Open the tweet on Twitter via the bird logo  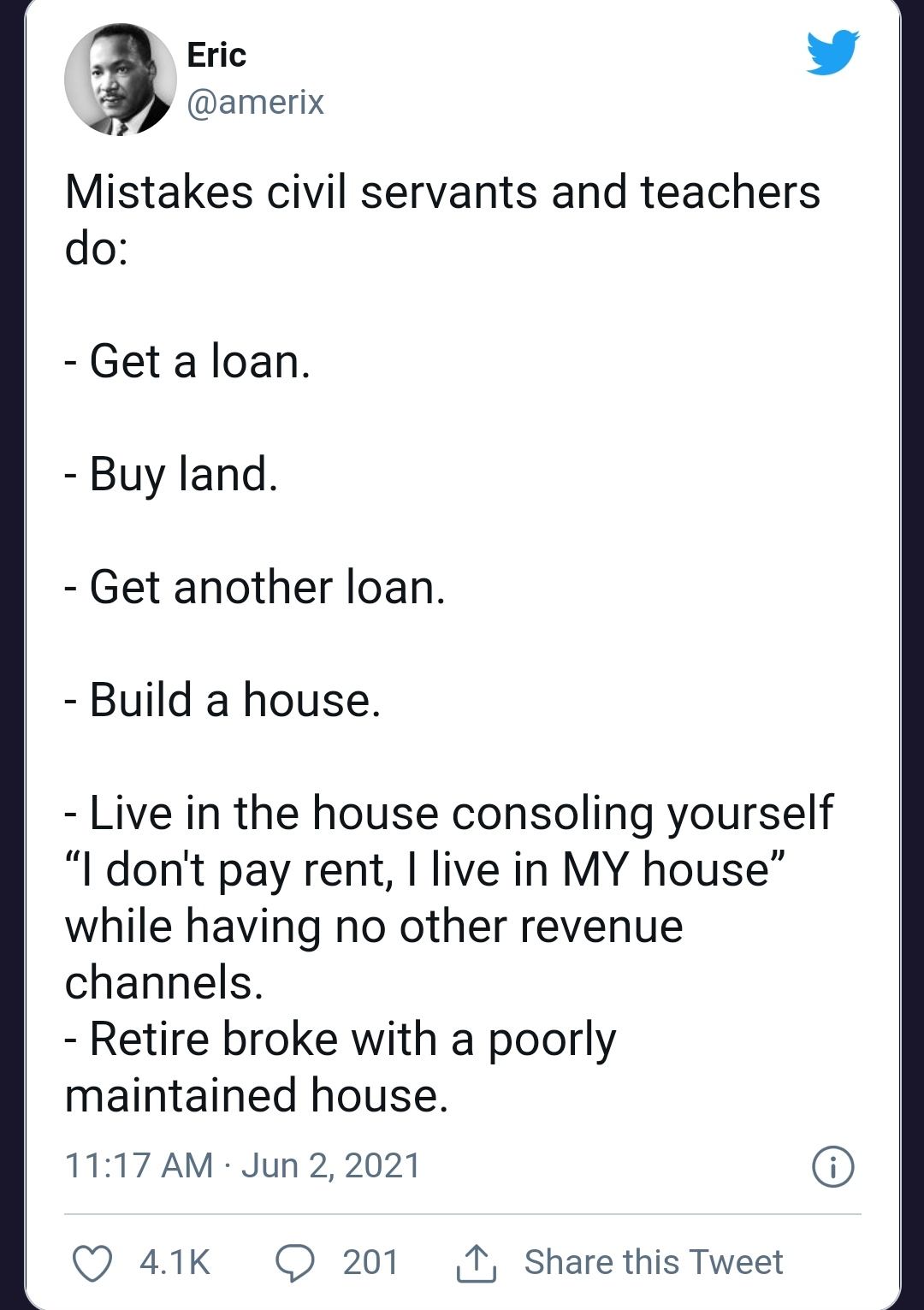pyautogui.click(x=832, y=53)
